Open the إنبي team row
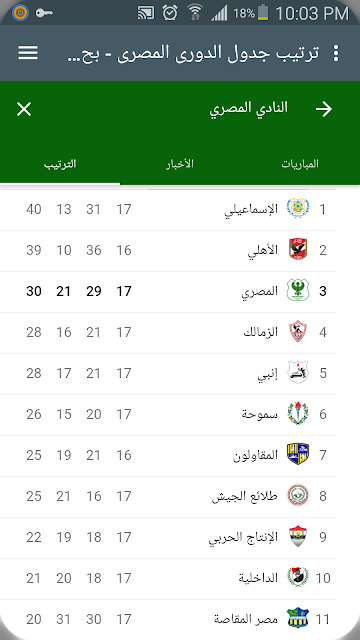Viewport: 360px width, 640px height. click(168, 373)
